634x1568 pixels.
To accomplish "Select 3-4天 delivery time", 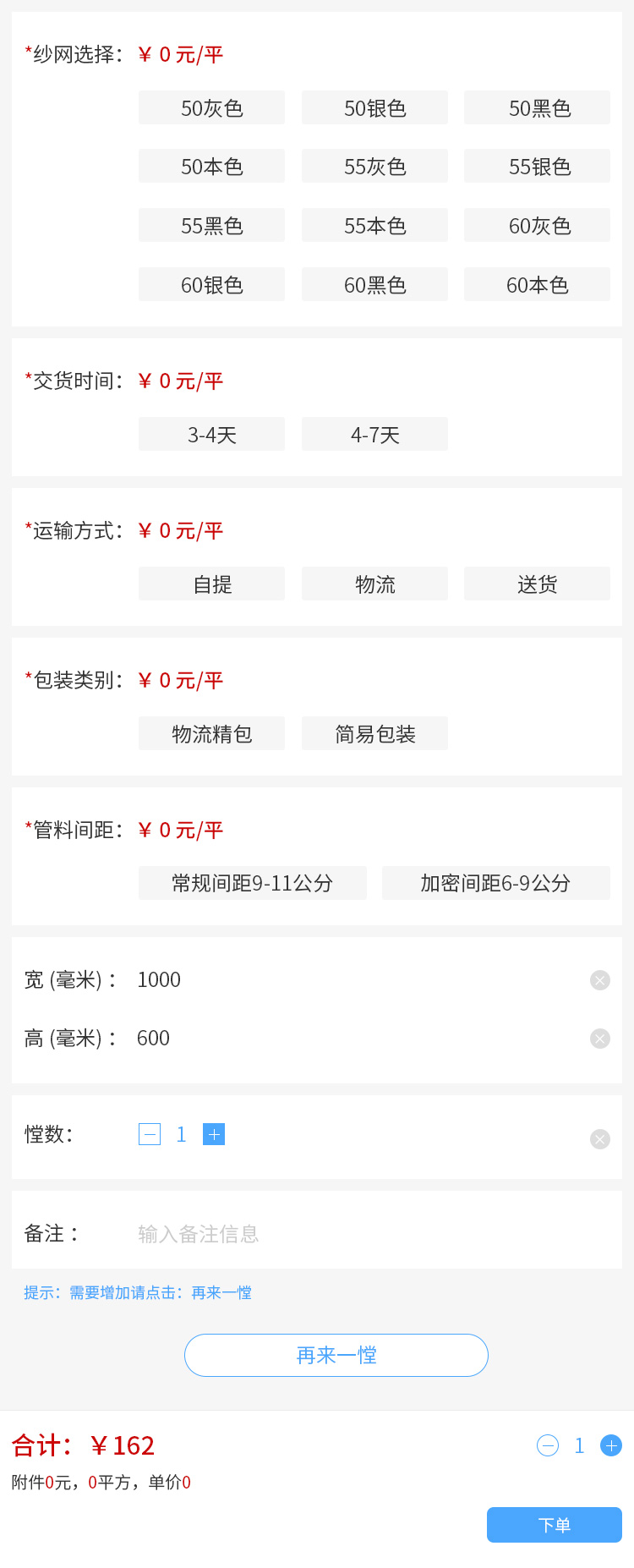I will point(211,435).
